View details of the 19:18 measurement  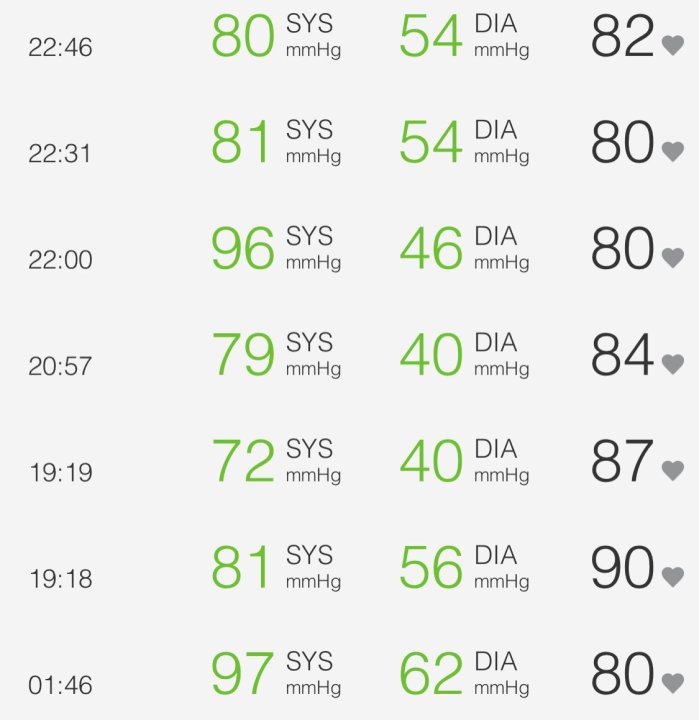pyautogui.click(x=349, y=568)
